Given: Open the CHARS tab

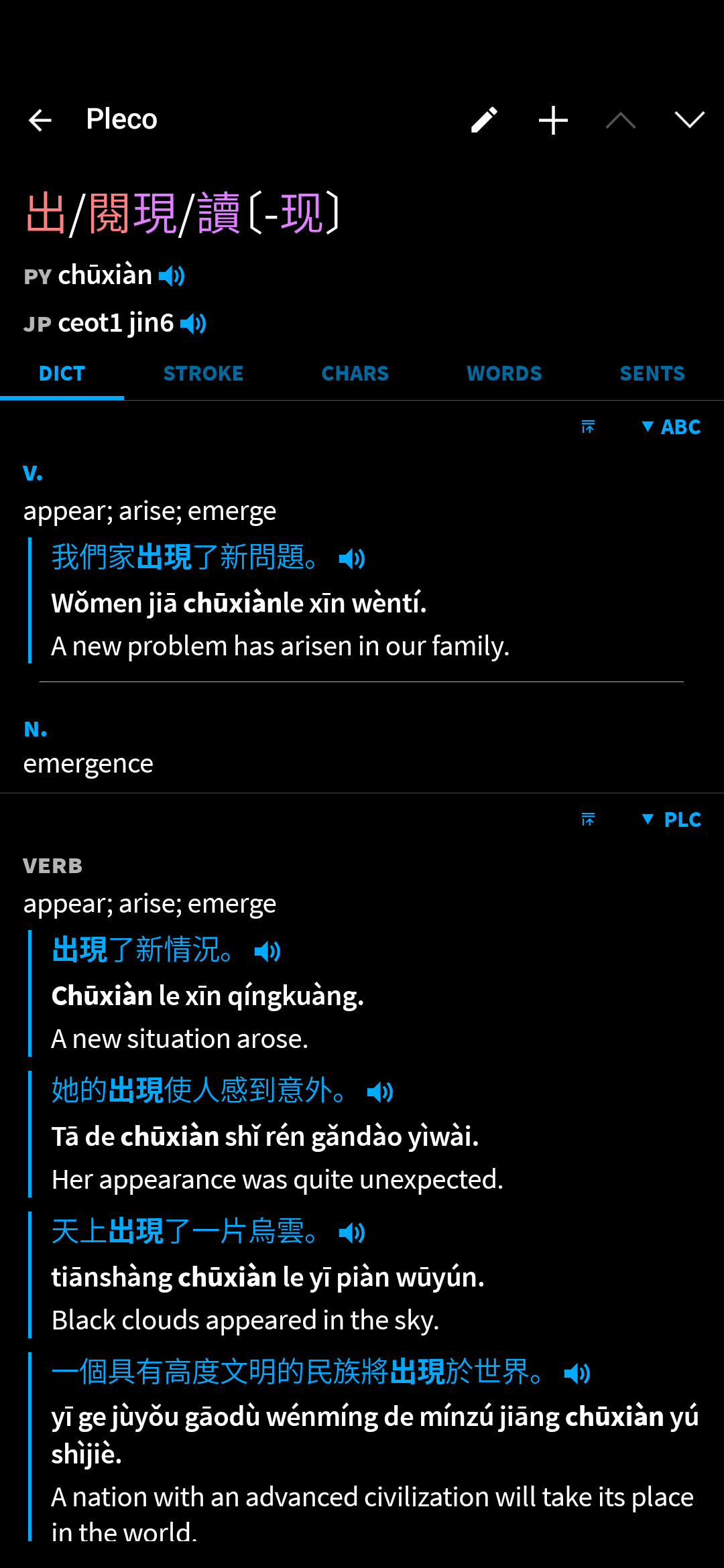Looking at the screenshot, I should pos(355,373).
